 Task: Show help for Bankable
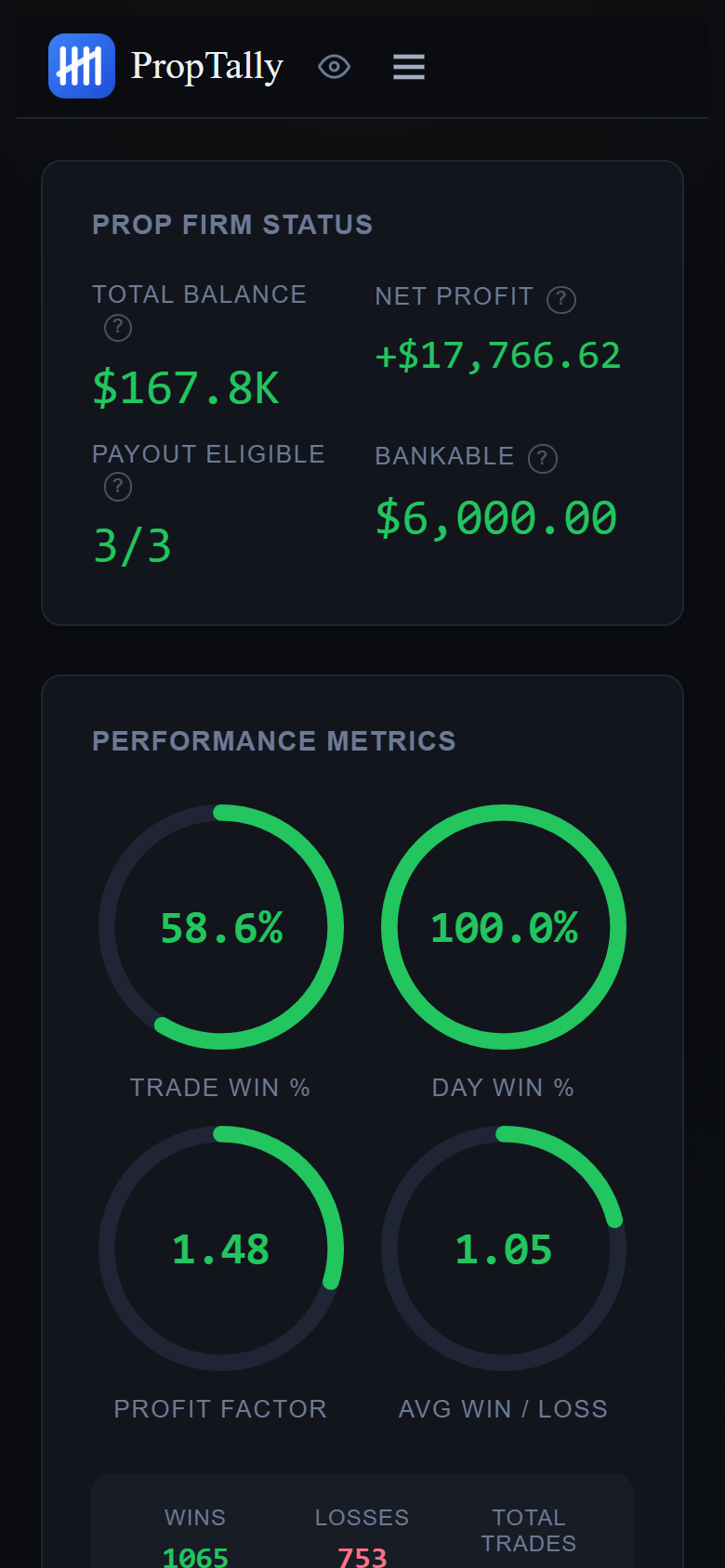point(543,459)
